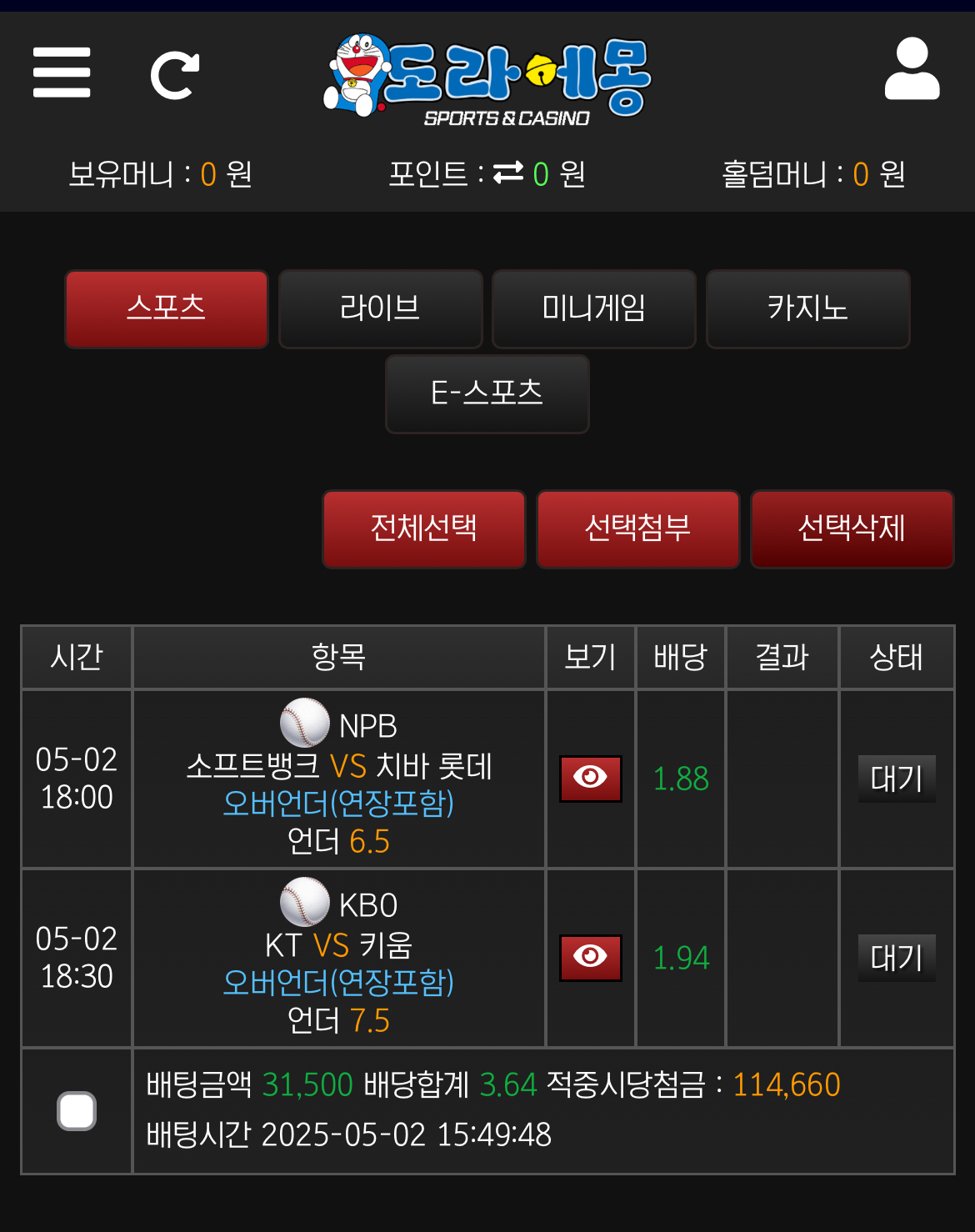Viewport: 975px width, 1232px height.
Task: Open the hamburger menu
Action: point(62,73)
